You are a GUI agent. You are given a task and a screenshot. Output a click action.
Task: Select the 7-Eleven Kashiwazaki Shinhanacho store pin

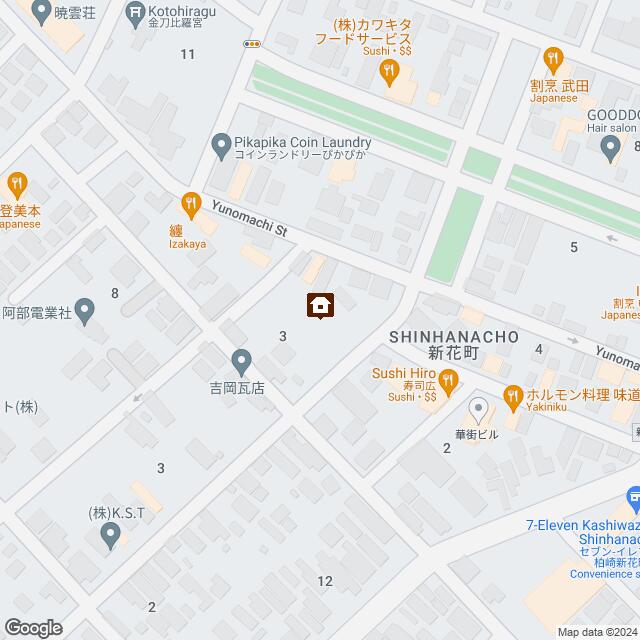click(x=633, y=496)
